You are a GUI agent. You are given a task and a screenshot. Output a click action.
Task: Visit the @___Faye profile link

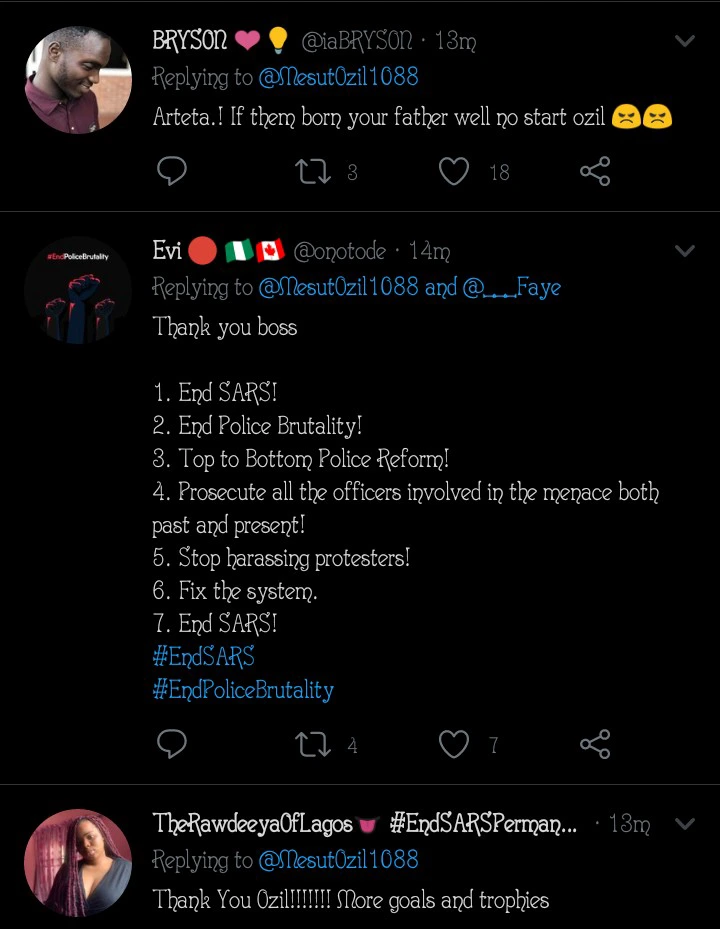coord(511,288)
